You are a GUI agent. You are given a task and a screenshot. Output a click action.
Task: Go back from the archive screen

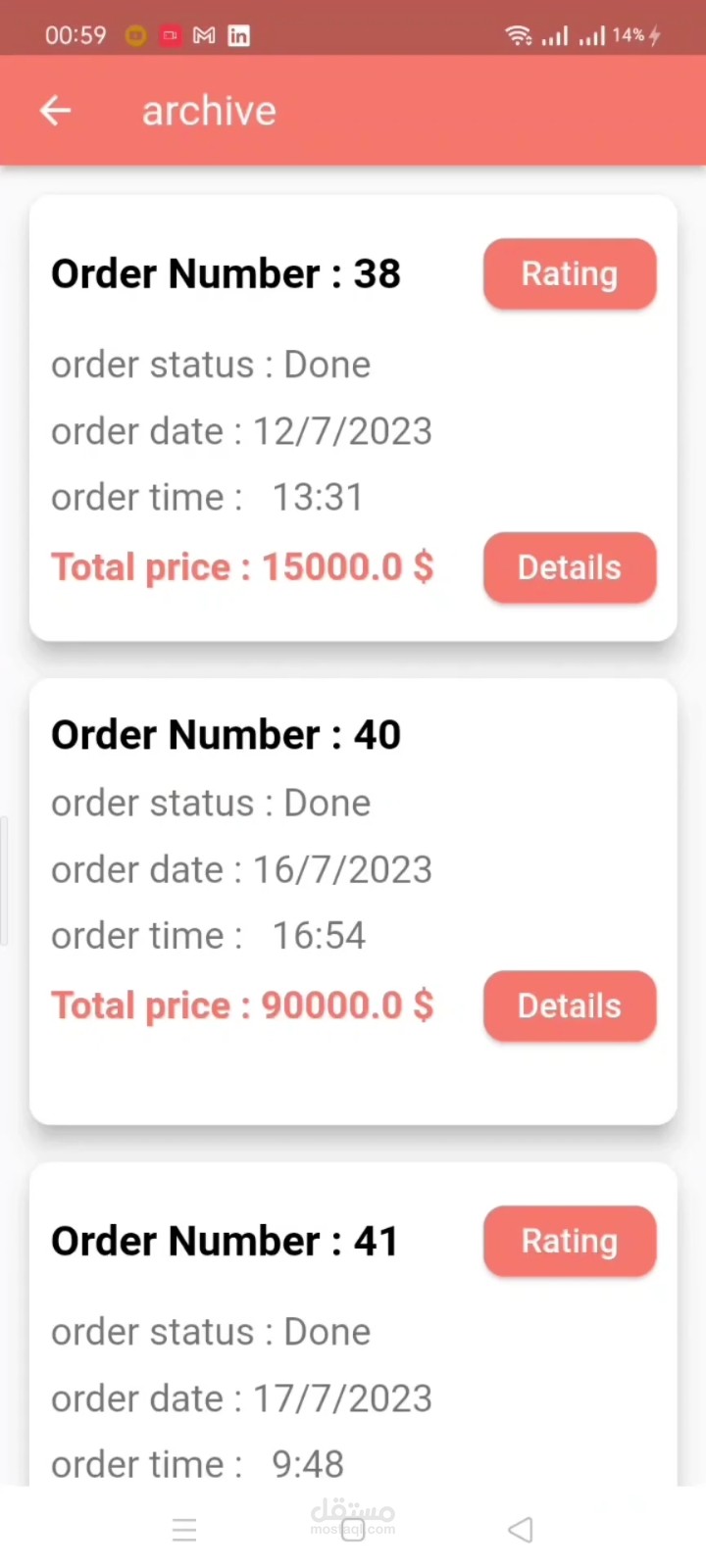point(55,111)
